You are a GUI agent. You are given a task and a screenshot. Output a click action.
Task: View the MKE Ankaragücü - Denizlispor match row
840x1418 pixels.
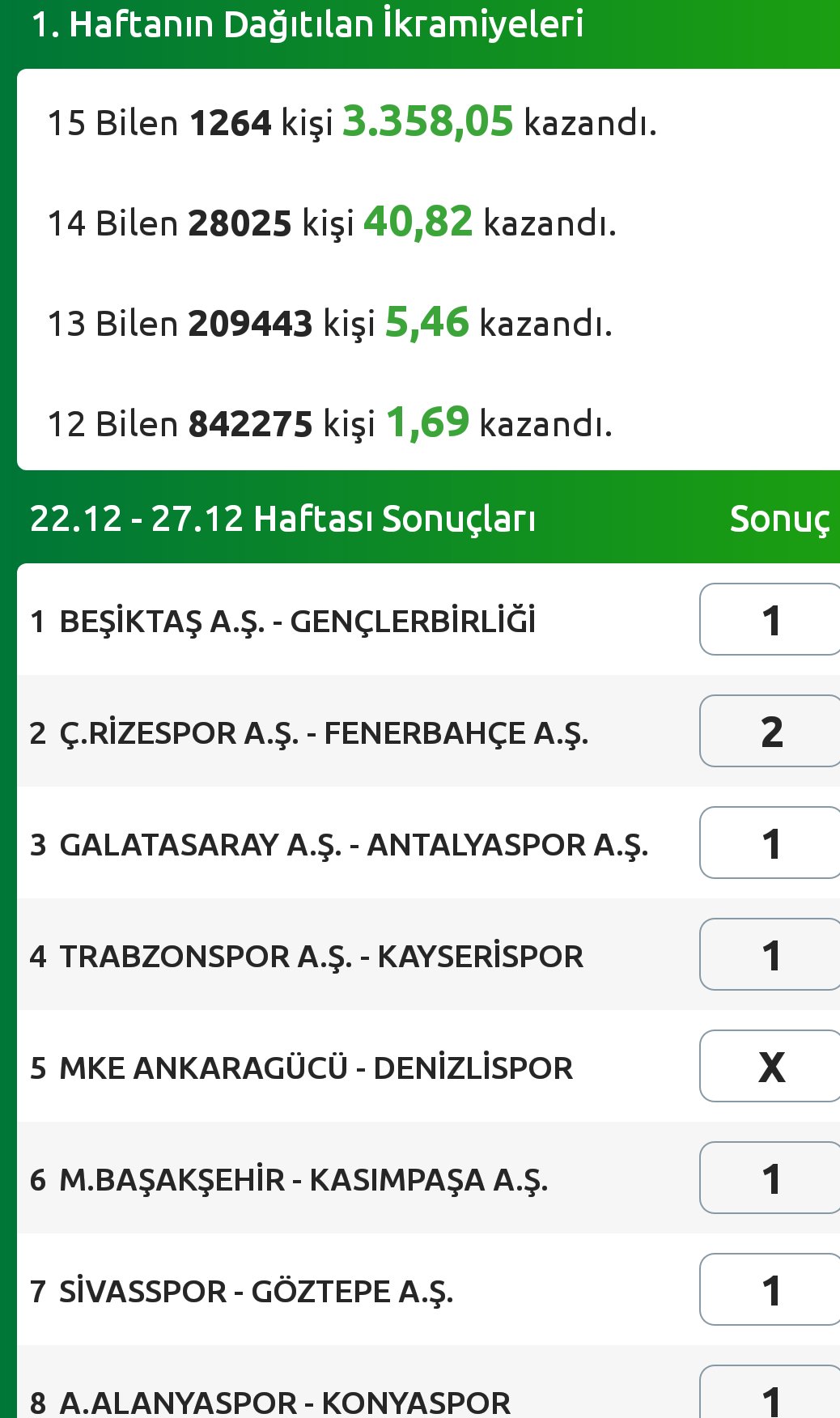(428, 1067)
